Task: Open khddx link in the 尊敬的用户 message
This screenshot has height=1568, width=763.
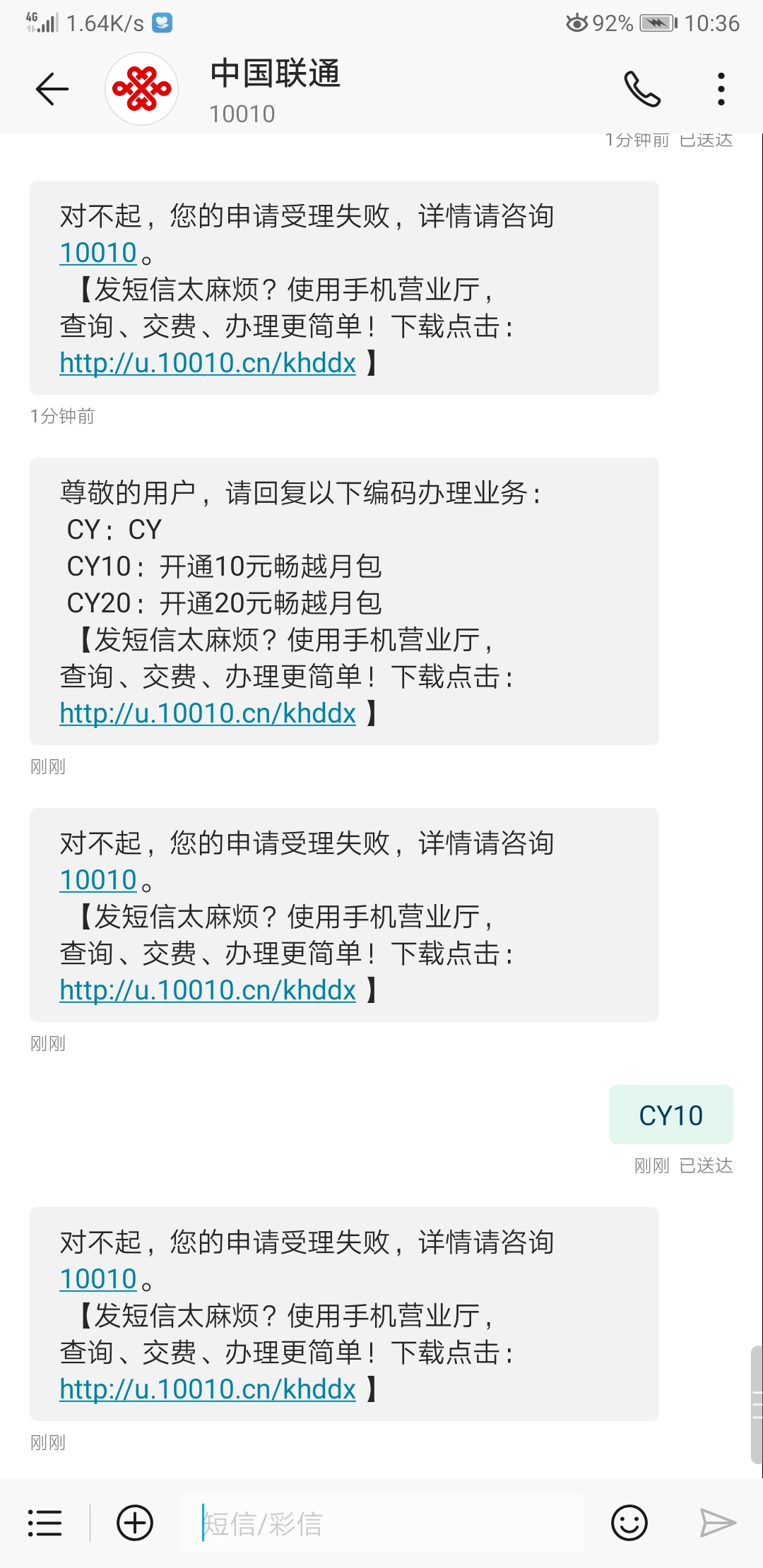Action: click(x=208, y=713)
